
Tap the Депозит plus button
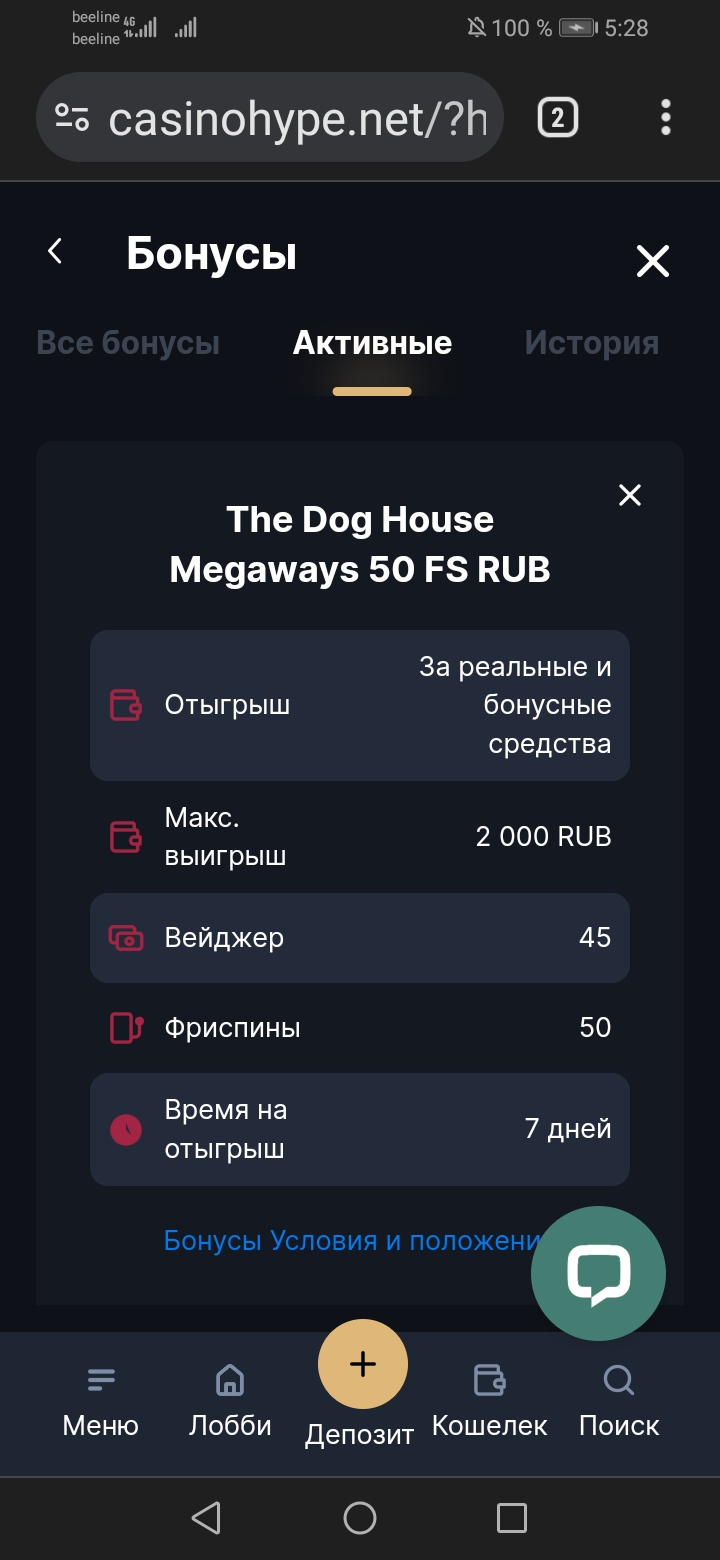(362, 1365)
